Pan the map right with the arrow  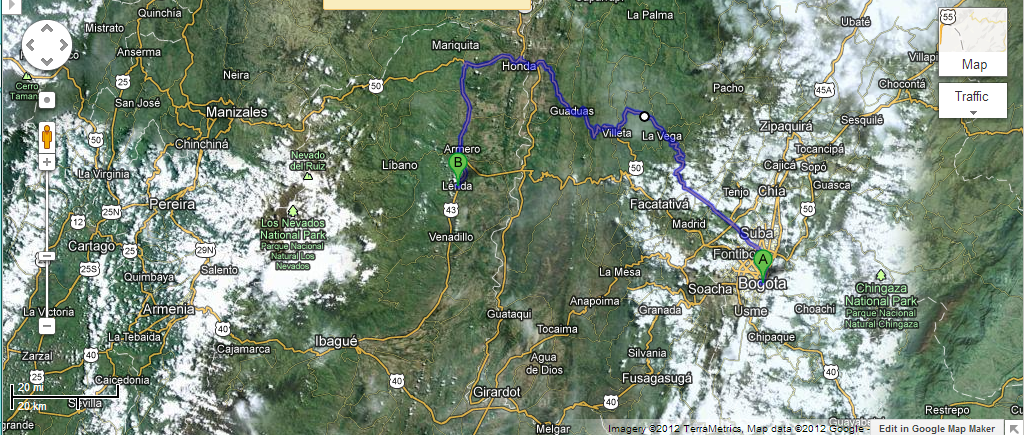[x=62, y=44]
